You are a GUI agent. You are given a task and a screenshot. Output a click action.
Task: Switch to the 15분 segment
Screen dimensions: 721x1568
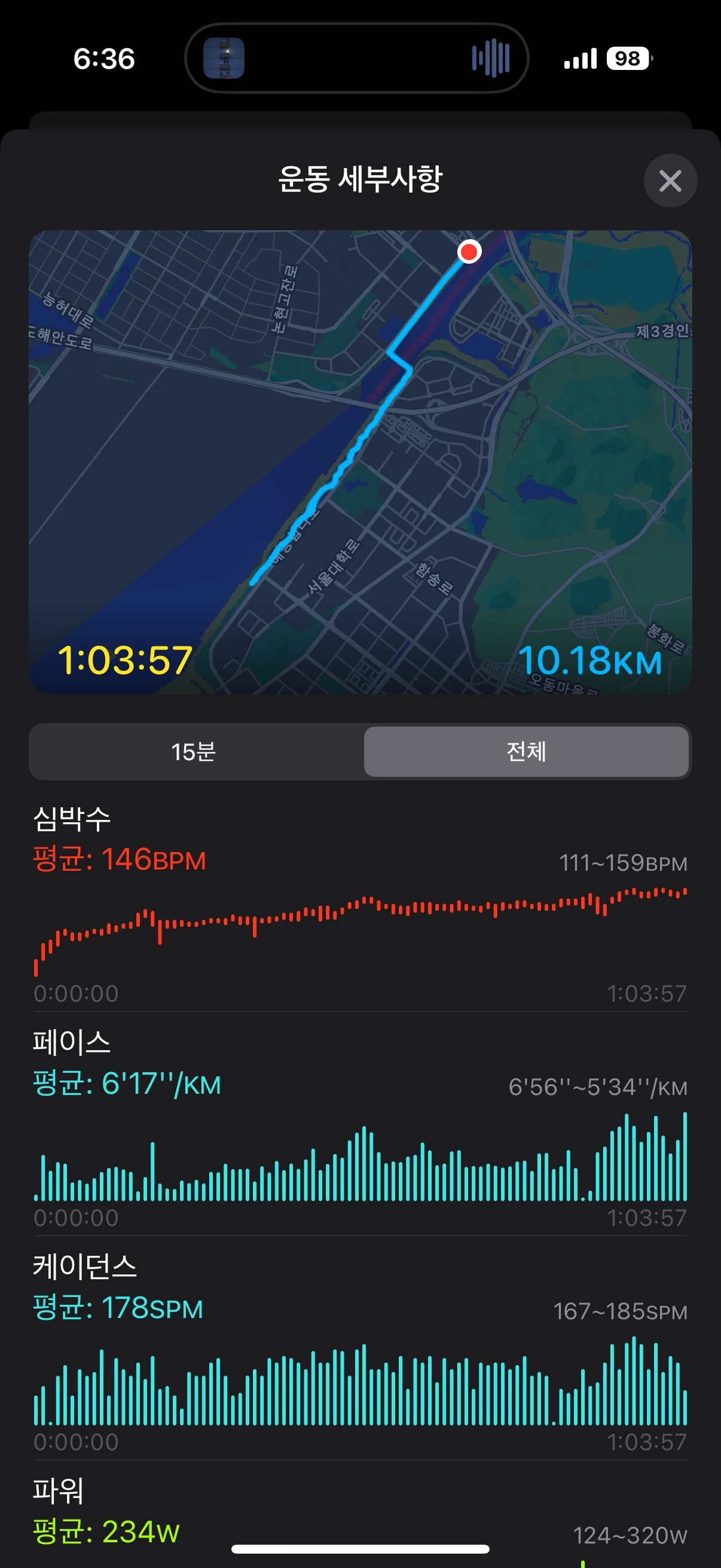tap(194, 751)
